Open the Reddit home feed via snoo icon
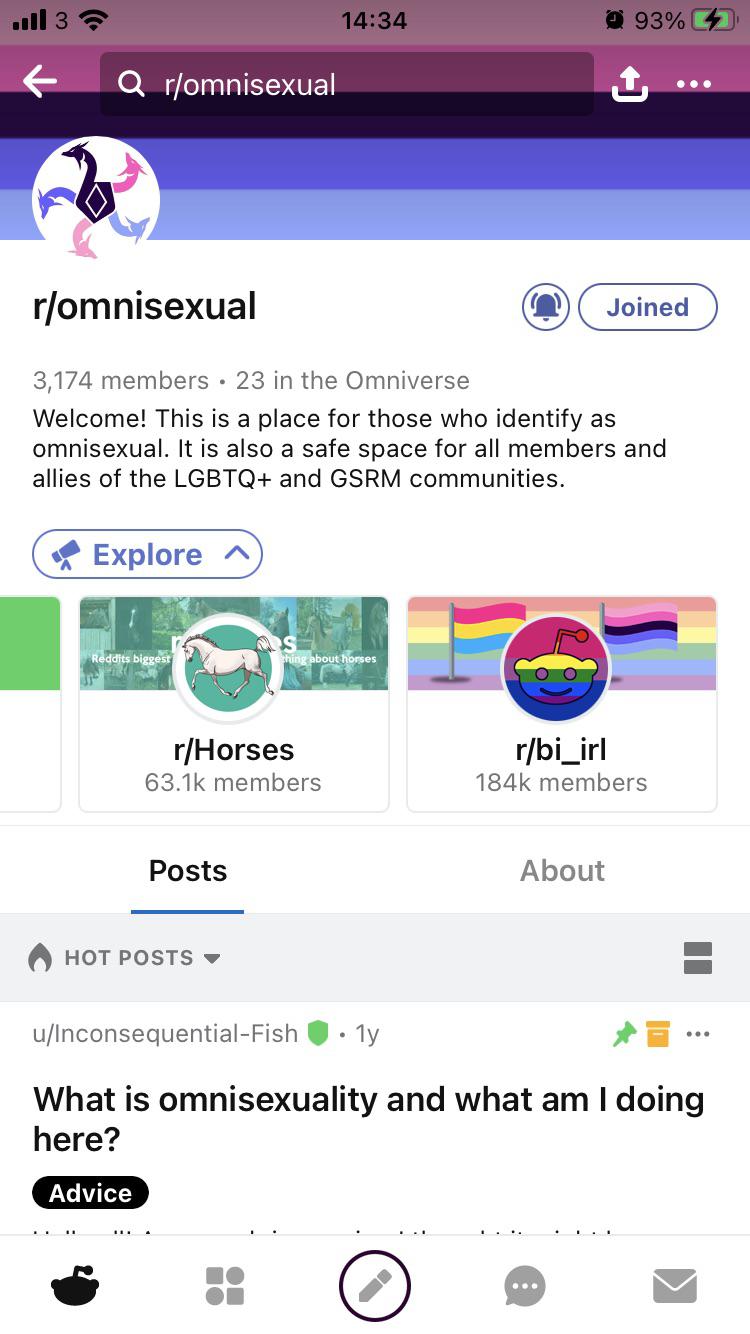The image size is (750, 1334). (75, 1286)
